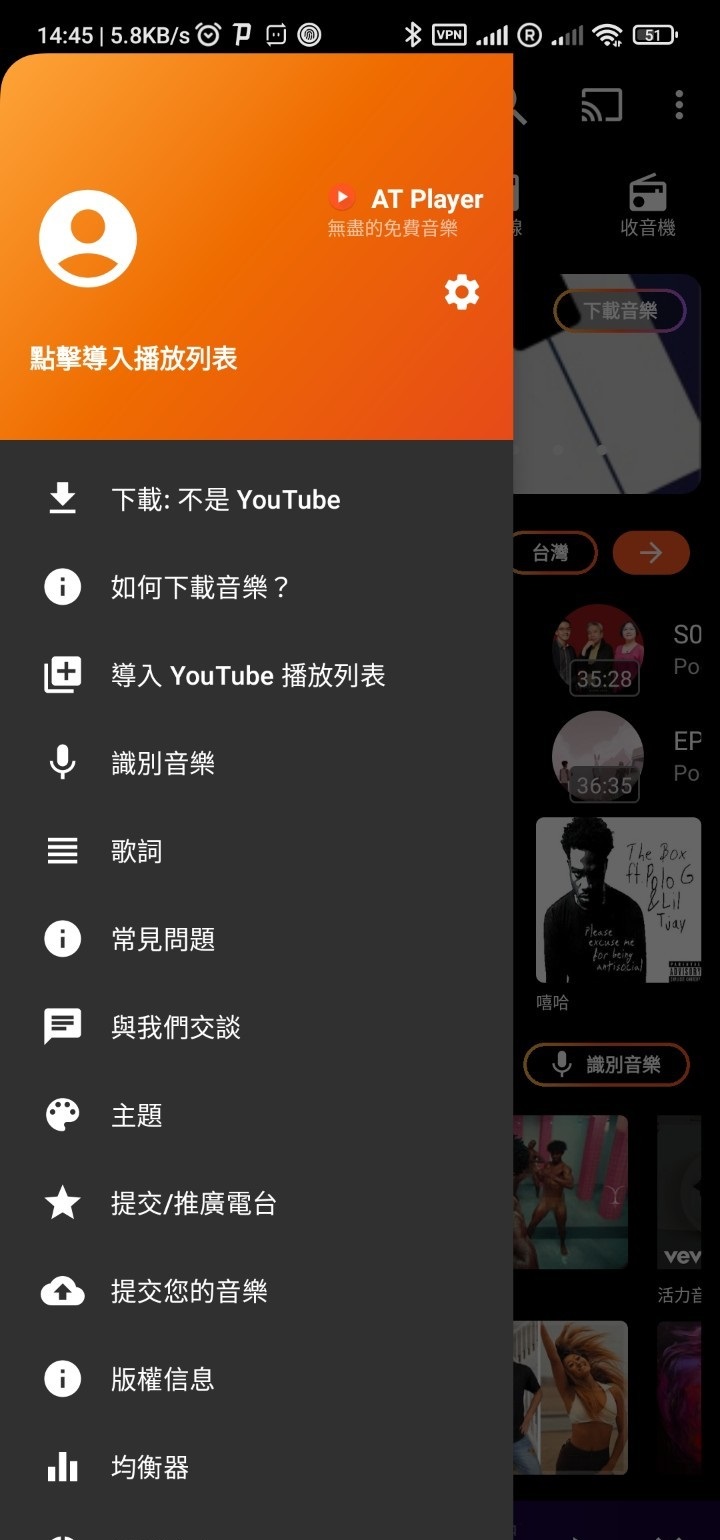Image resolution: width=720 pixels, height=1540 pixels.
Task: Open the three-dot overflow menu
Action: 680,103
